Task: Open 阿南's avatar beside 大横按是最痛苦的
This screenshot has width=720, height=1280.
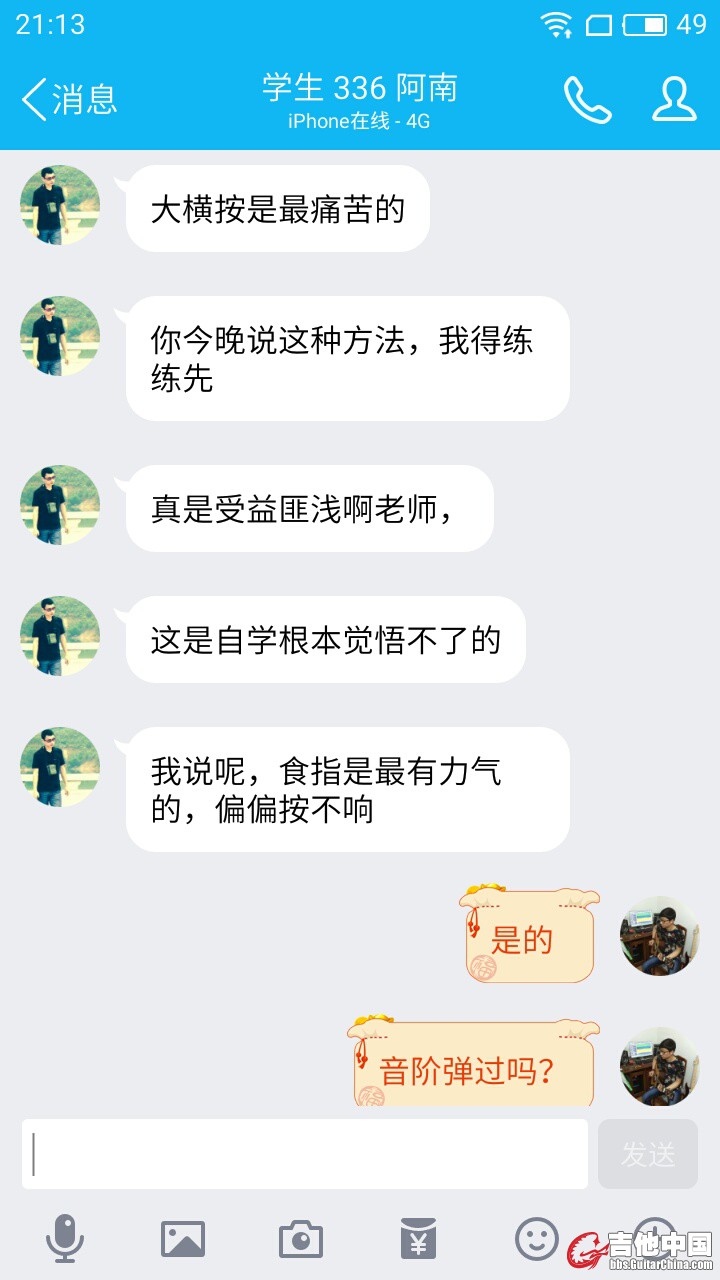Action: click(60, 205)
